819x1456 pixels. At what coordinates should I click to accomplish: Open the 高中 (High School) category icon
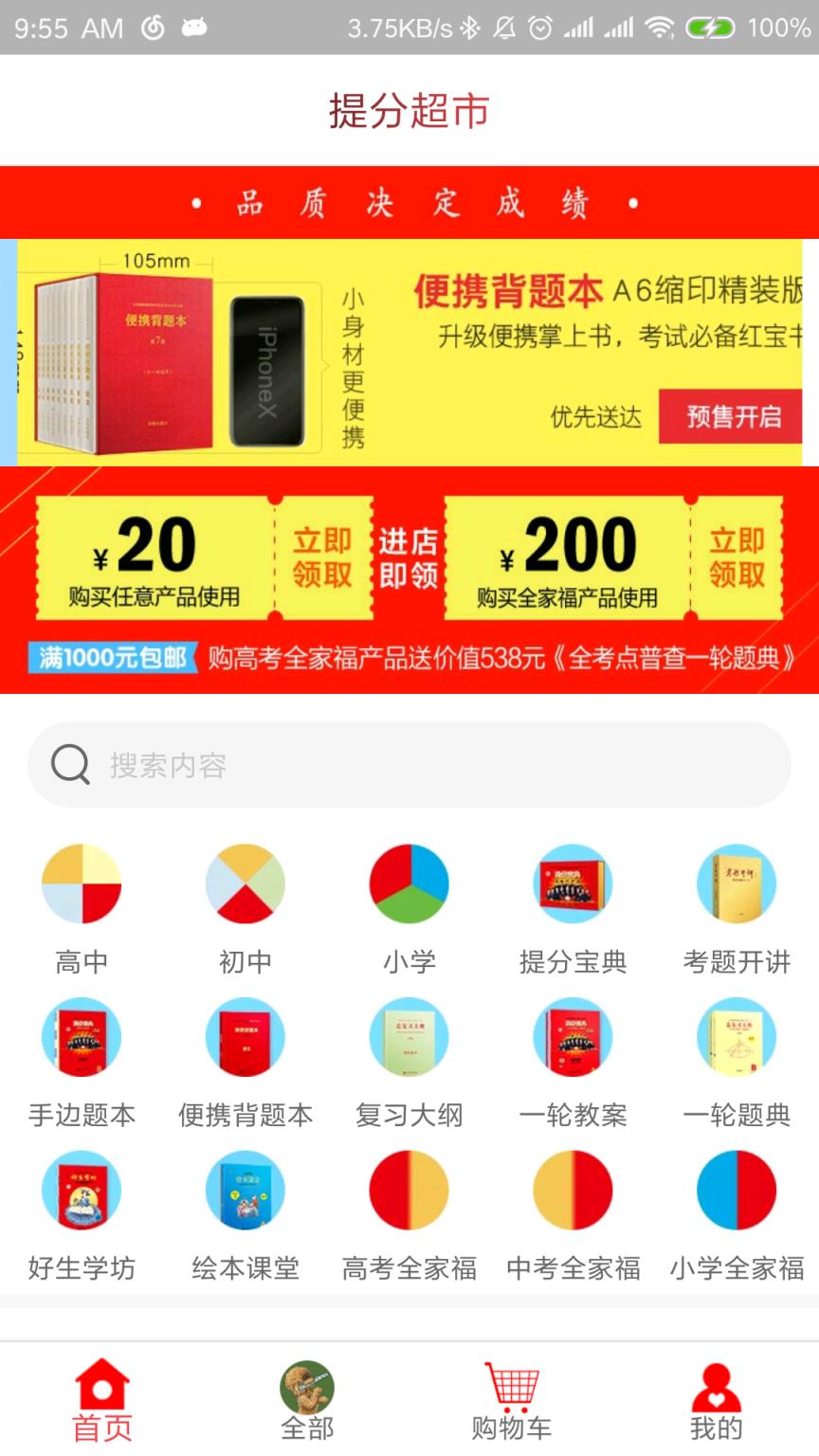point(81,883)
